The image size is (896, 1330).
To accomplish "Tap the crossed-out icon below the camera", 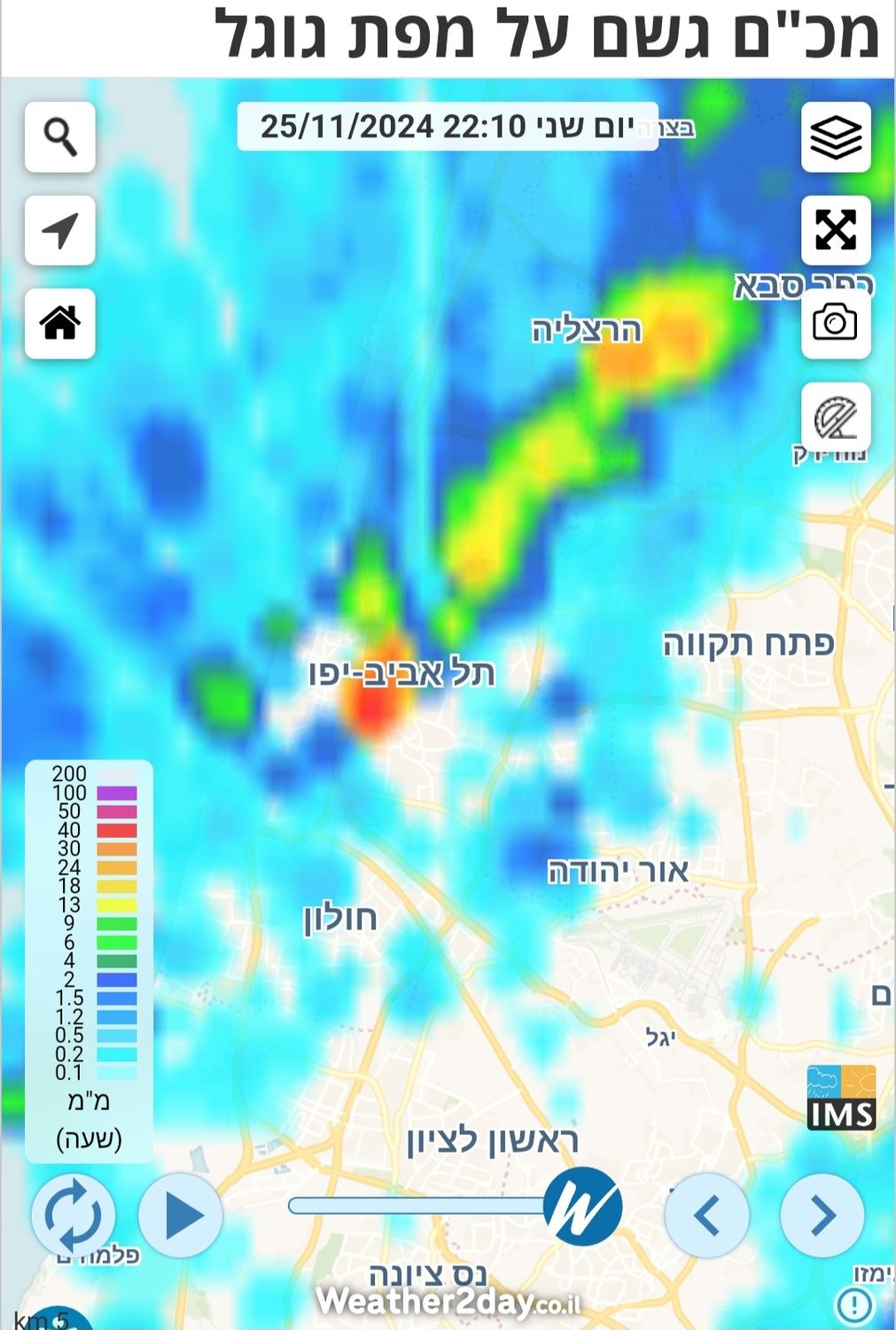I will 836,418.
